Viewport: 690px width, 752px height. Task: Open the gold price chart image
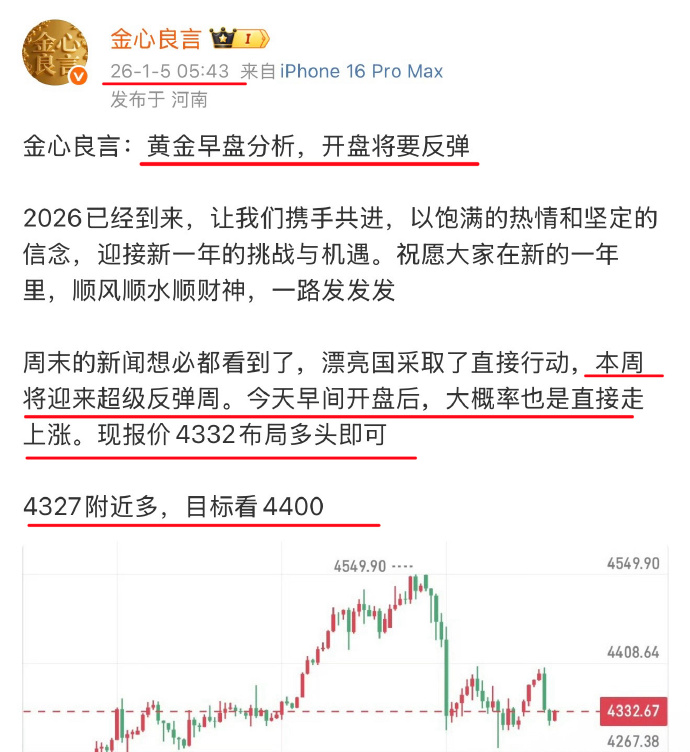click(345, 650)
